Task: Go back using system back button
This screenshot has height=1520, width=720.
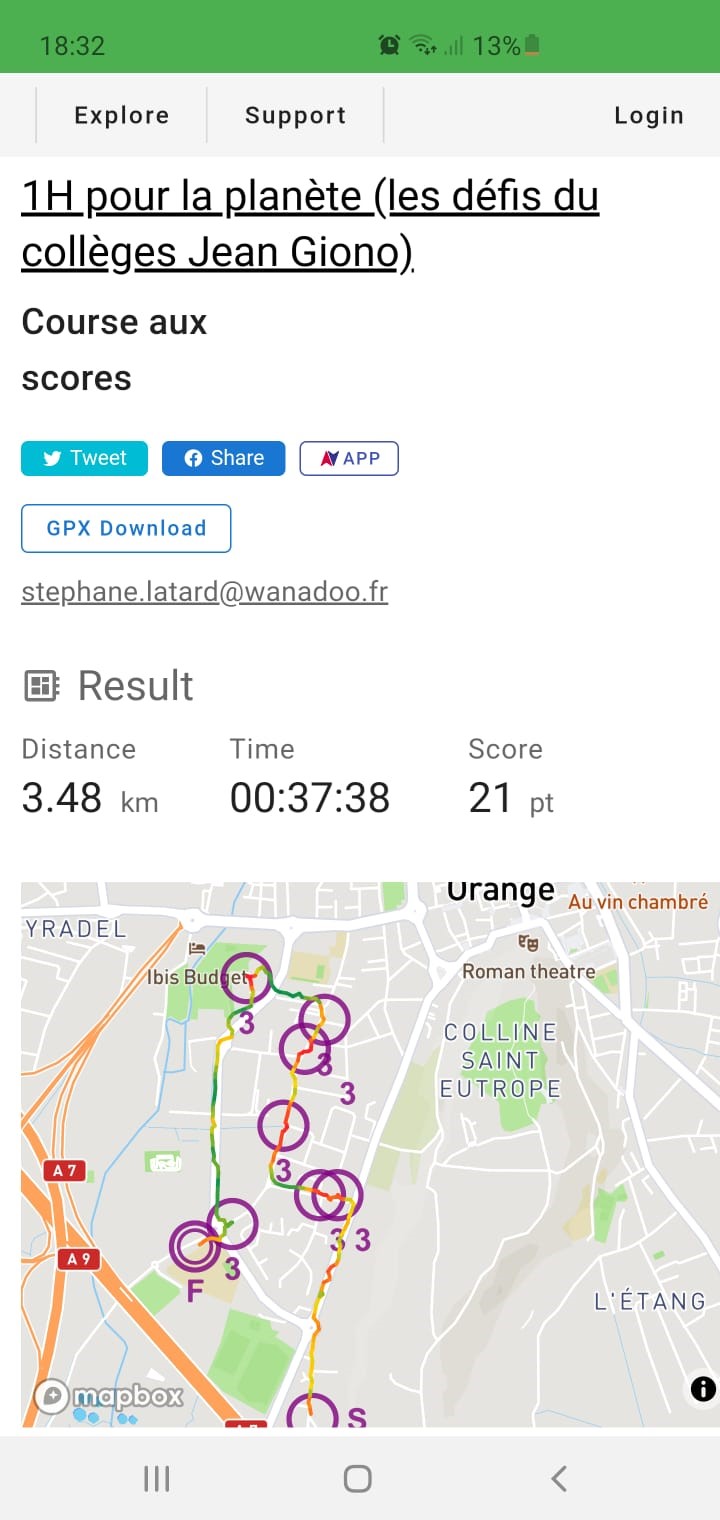Action: [559, 1478]
